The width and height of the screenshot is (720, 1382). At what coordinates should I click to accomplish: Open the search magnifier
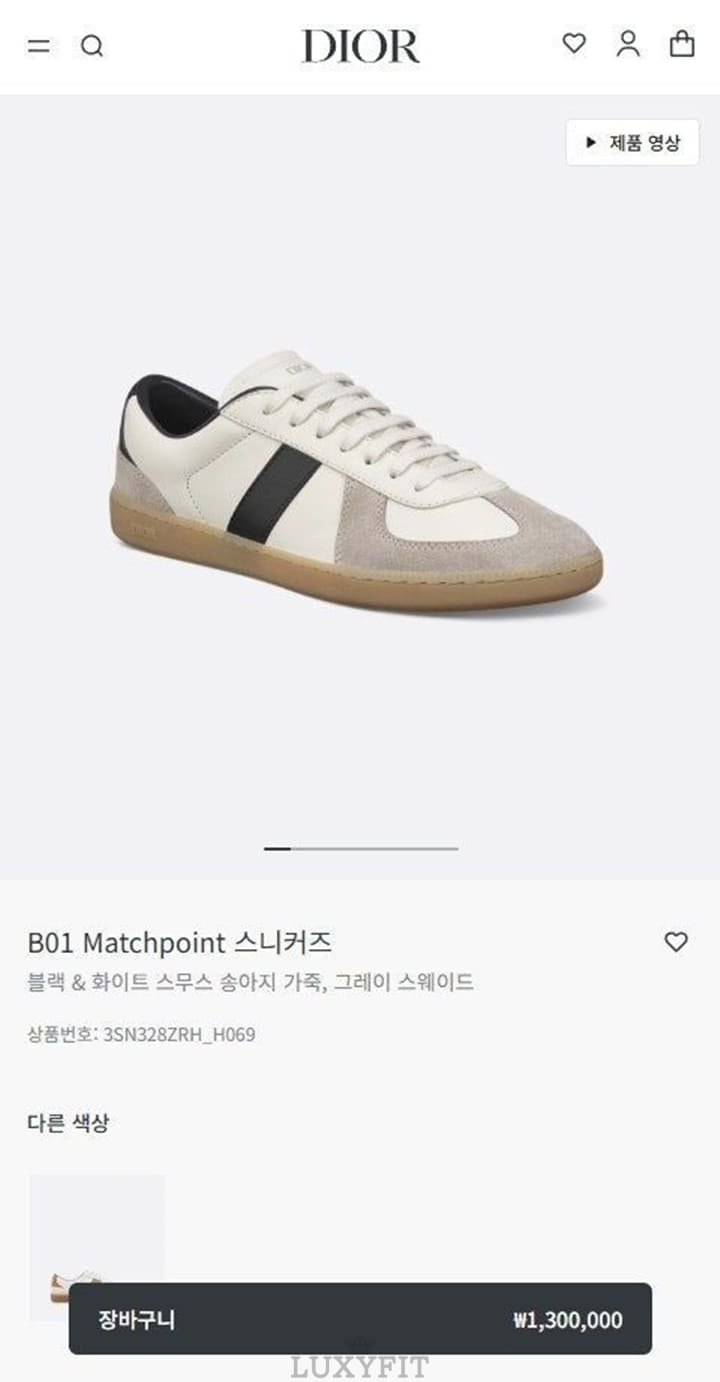92,46
